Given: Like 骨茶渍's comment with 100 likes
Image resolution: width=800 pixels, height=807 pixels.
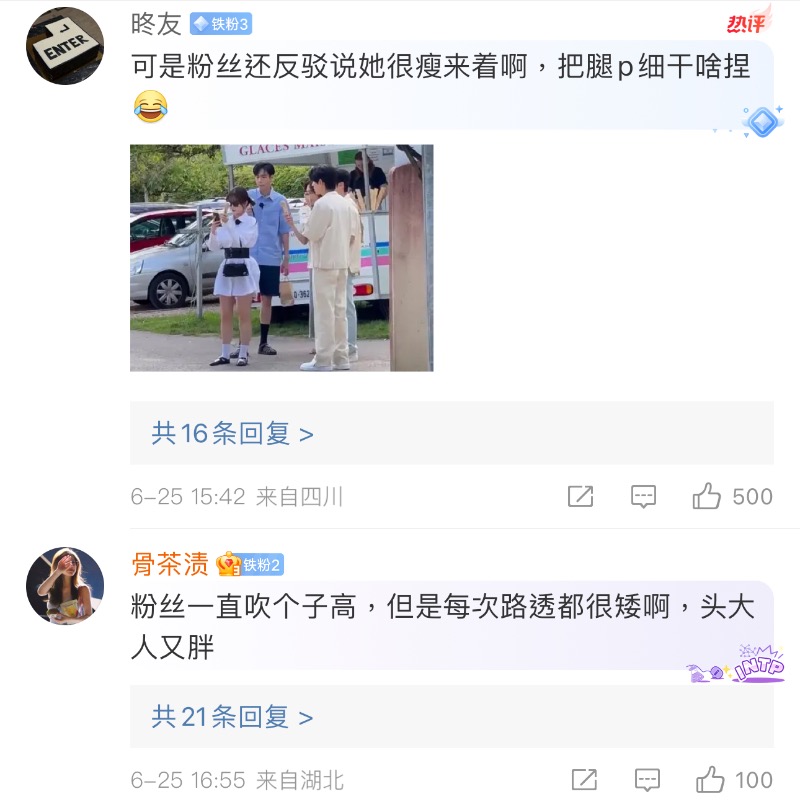Looking at the screenshot, I should [710, 780].
